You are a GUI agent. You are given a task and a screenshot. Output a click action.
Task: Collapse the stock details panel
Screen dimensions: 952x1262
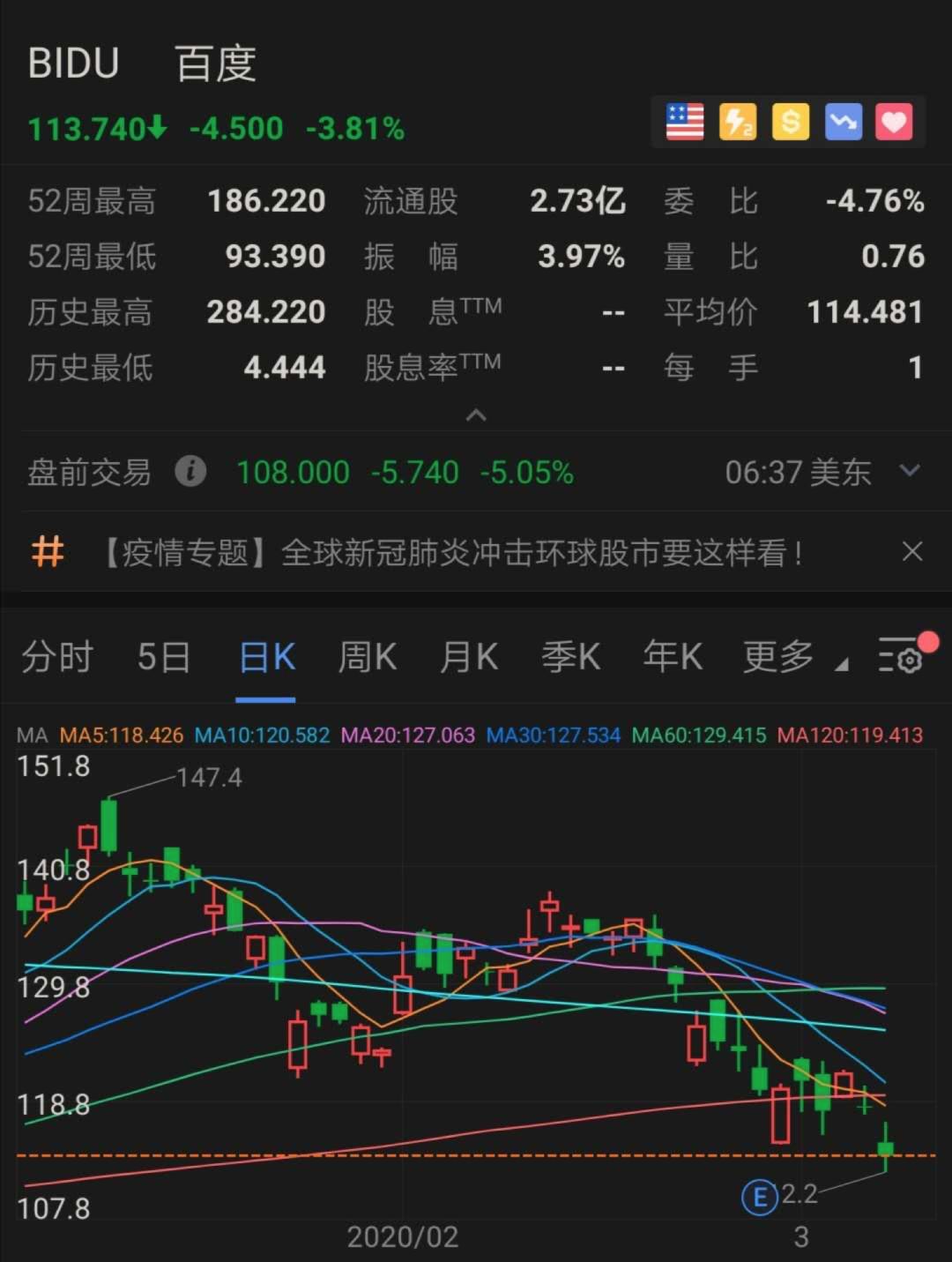pyautogui.click(x=476, y=415)
